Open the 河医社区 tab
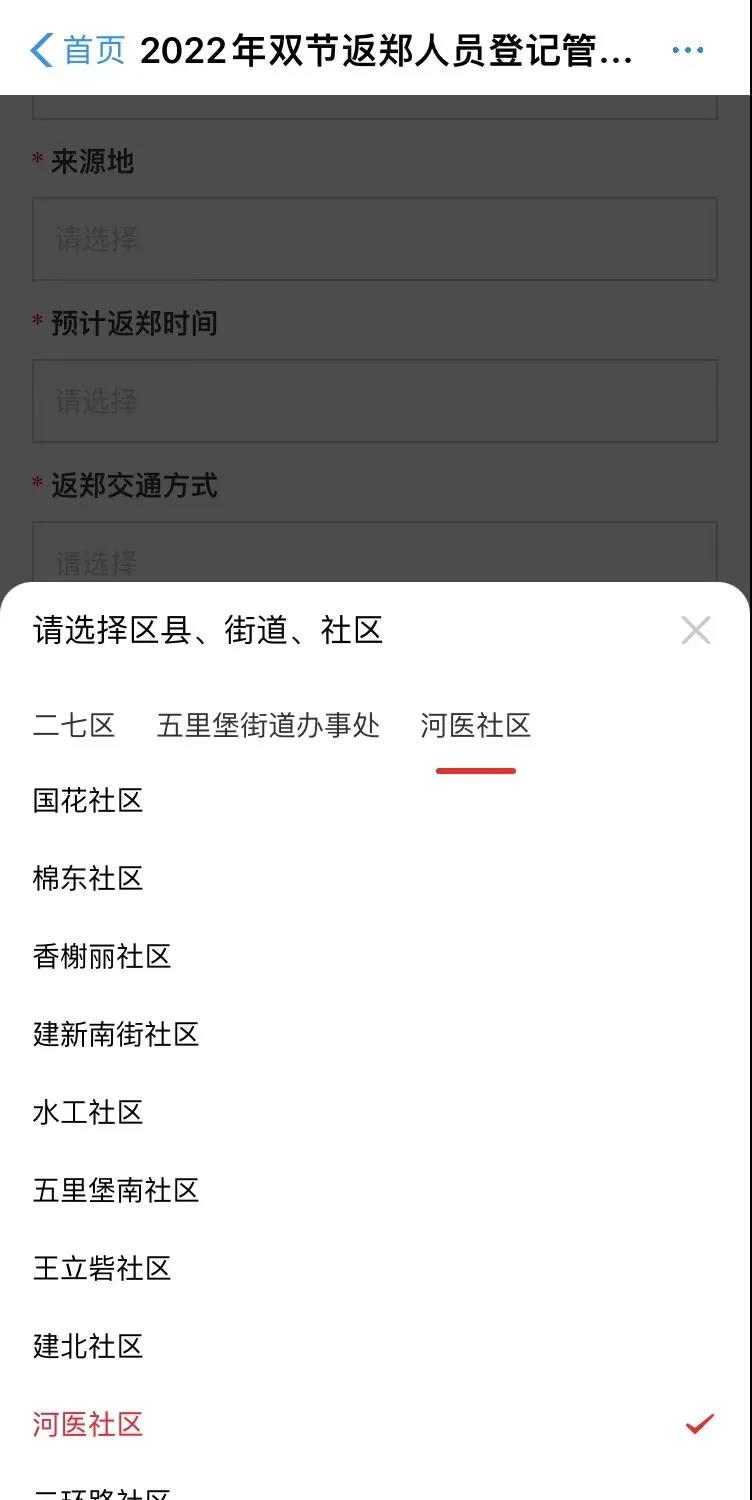 tap(475, 725)
